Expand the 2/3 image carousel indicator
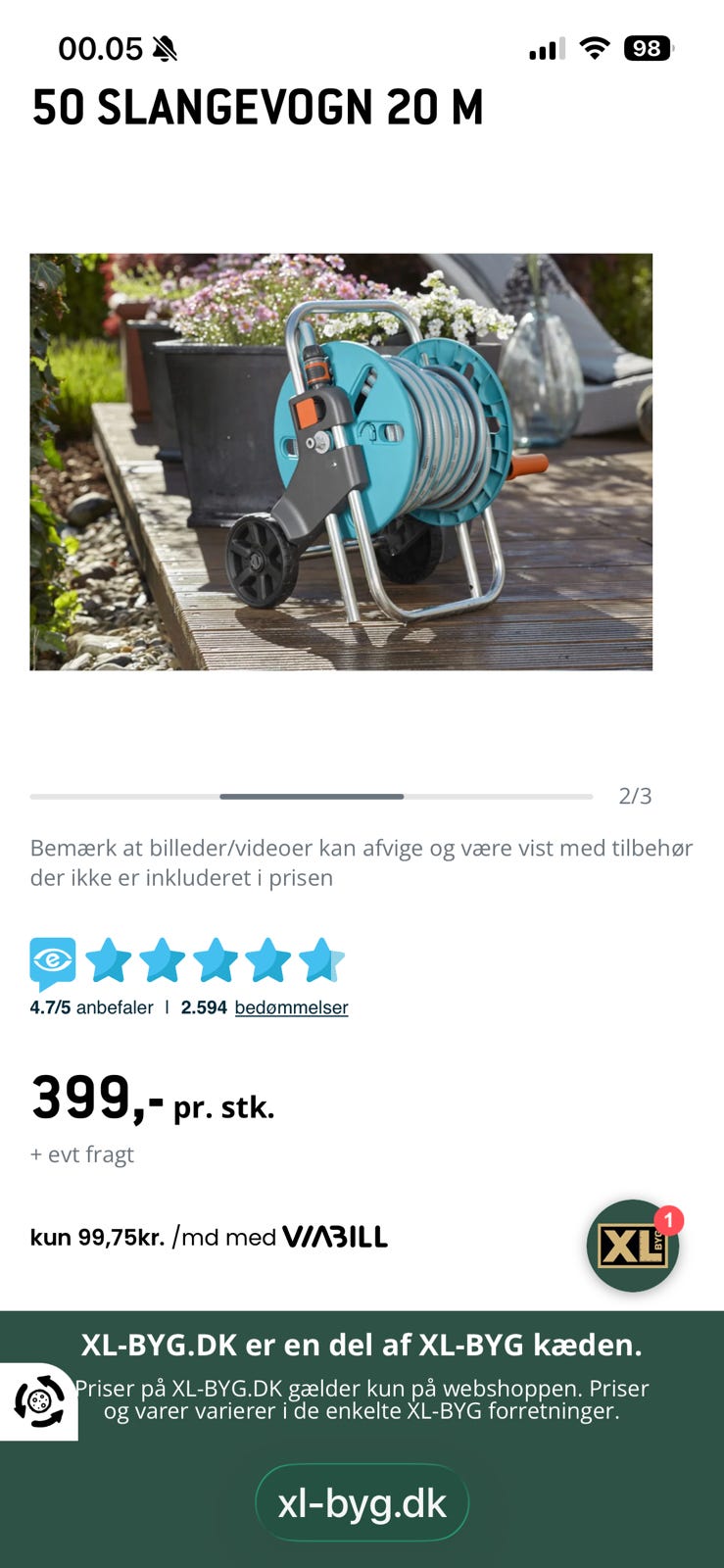Image resolution: width=724 pixels, height=1568 pixels. 634,795
